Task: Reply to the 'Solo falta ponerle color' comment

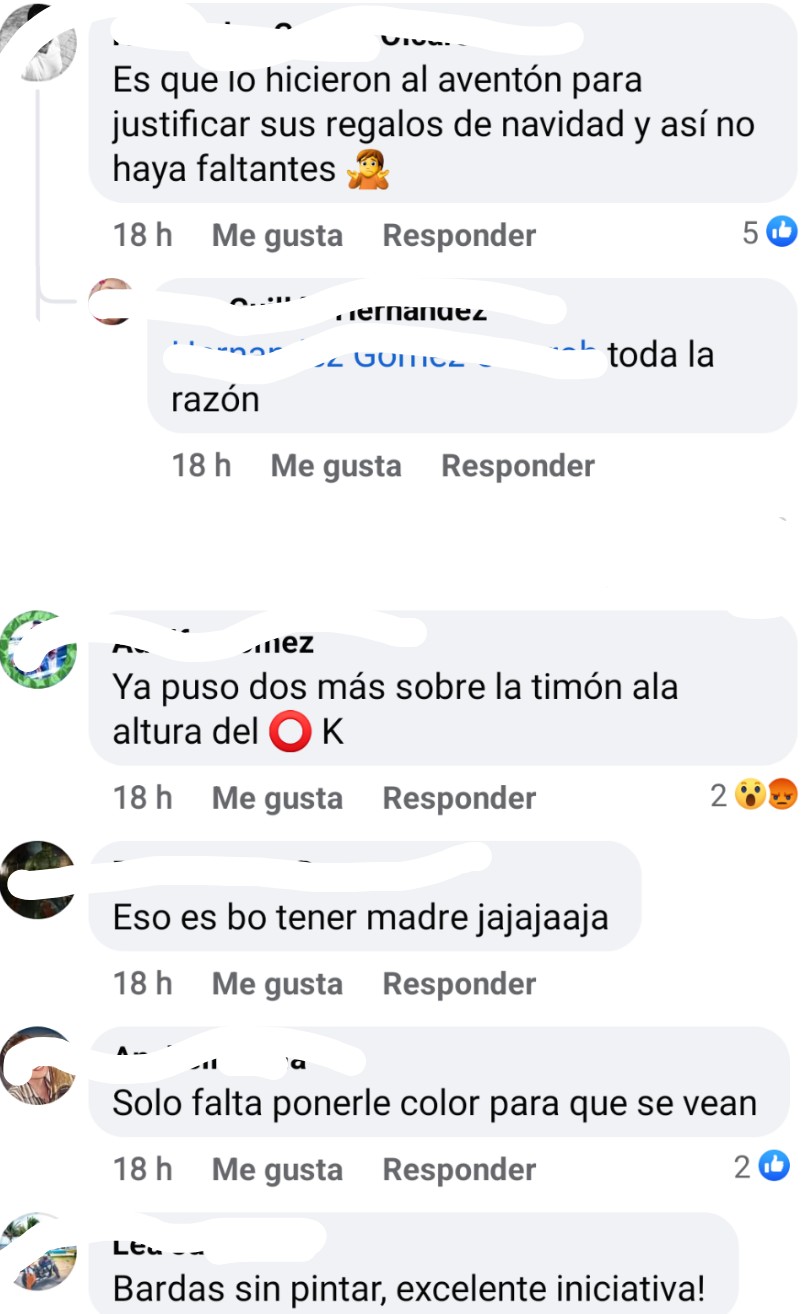Action: 459,1170
